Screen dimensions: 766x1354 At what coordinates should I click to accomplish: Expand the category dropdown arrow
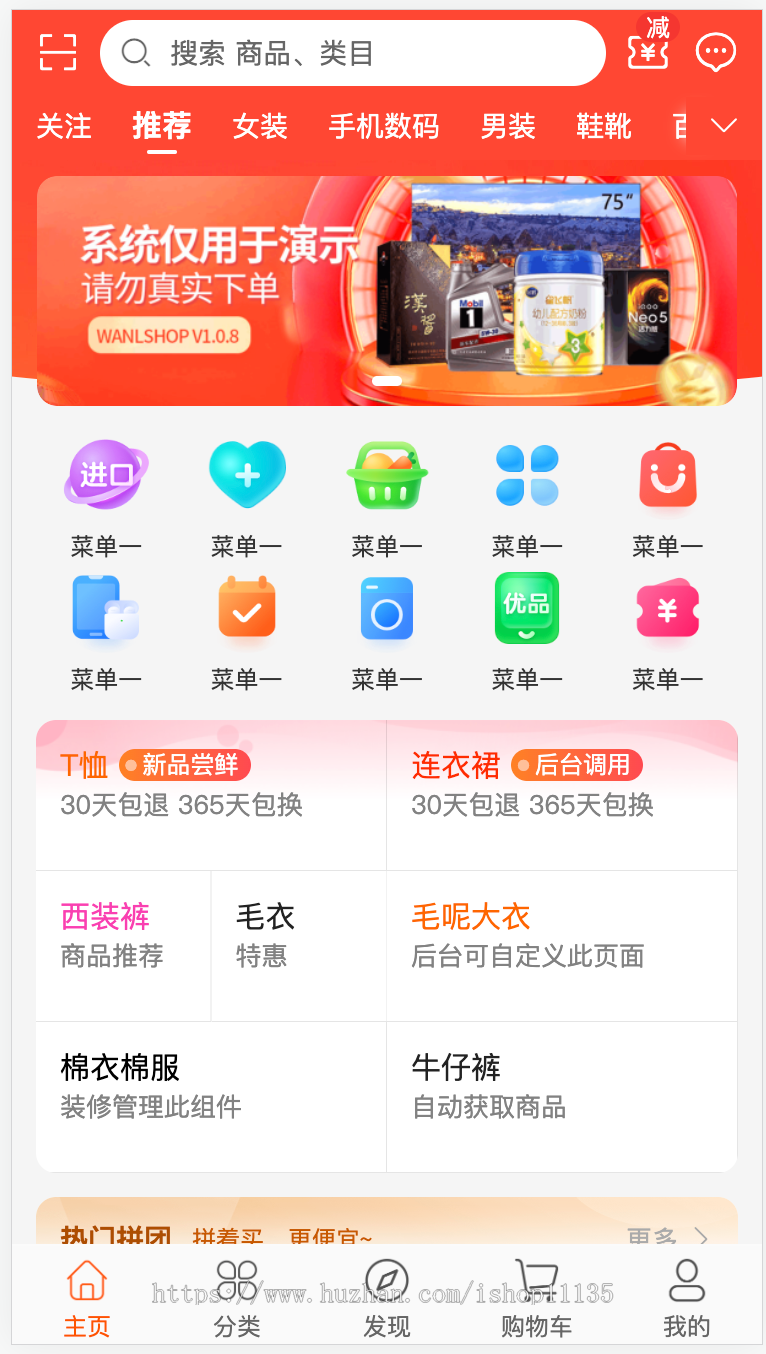723,126
